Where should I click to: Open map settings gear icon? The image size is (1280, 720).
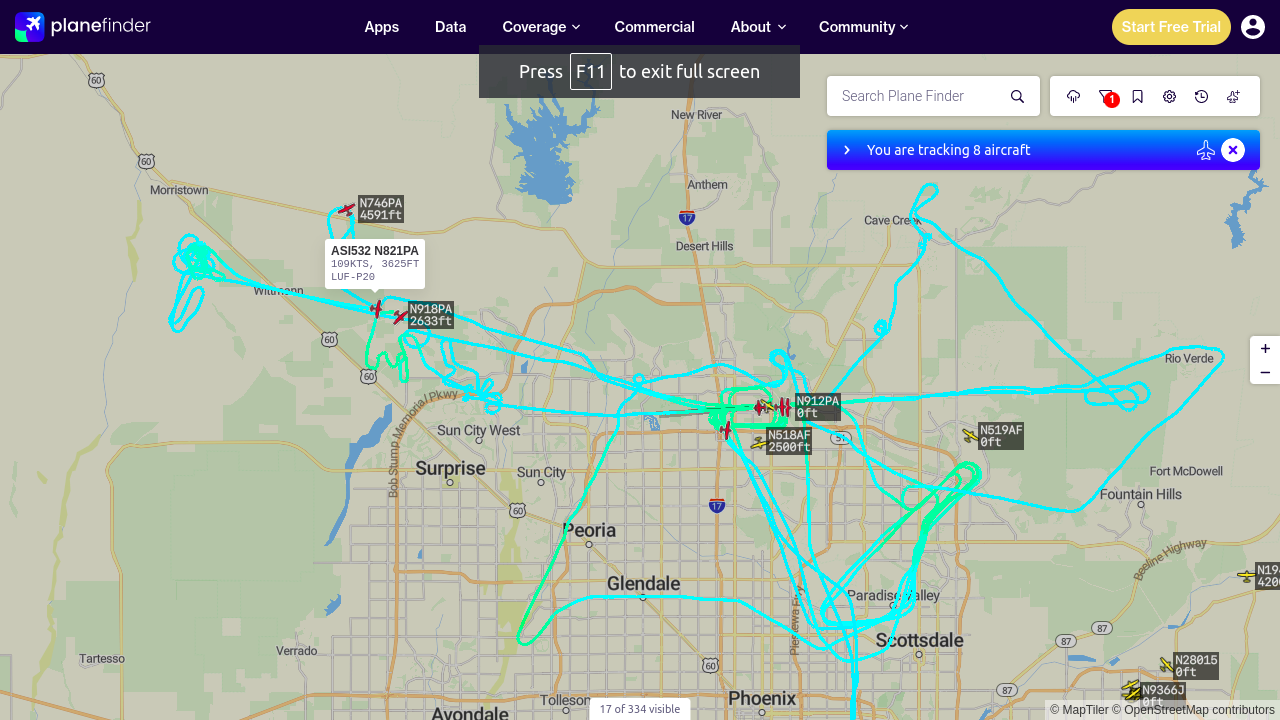(1169, 96)
